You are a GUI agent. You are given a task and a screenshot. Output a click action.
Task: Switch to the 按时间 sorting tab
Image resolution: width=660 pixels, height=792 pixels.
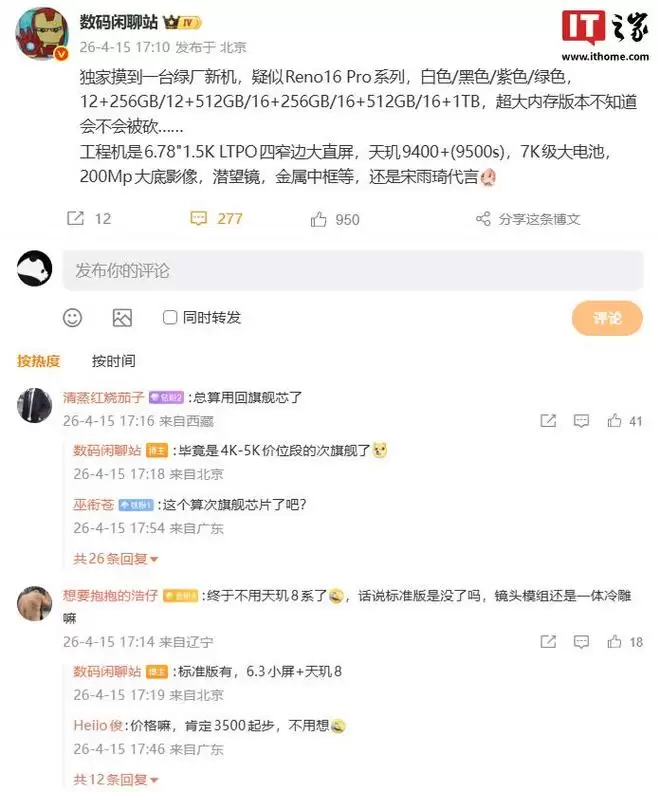tap(113, 361)
